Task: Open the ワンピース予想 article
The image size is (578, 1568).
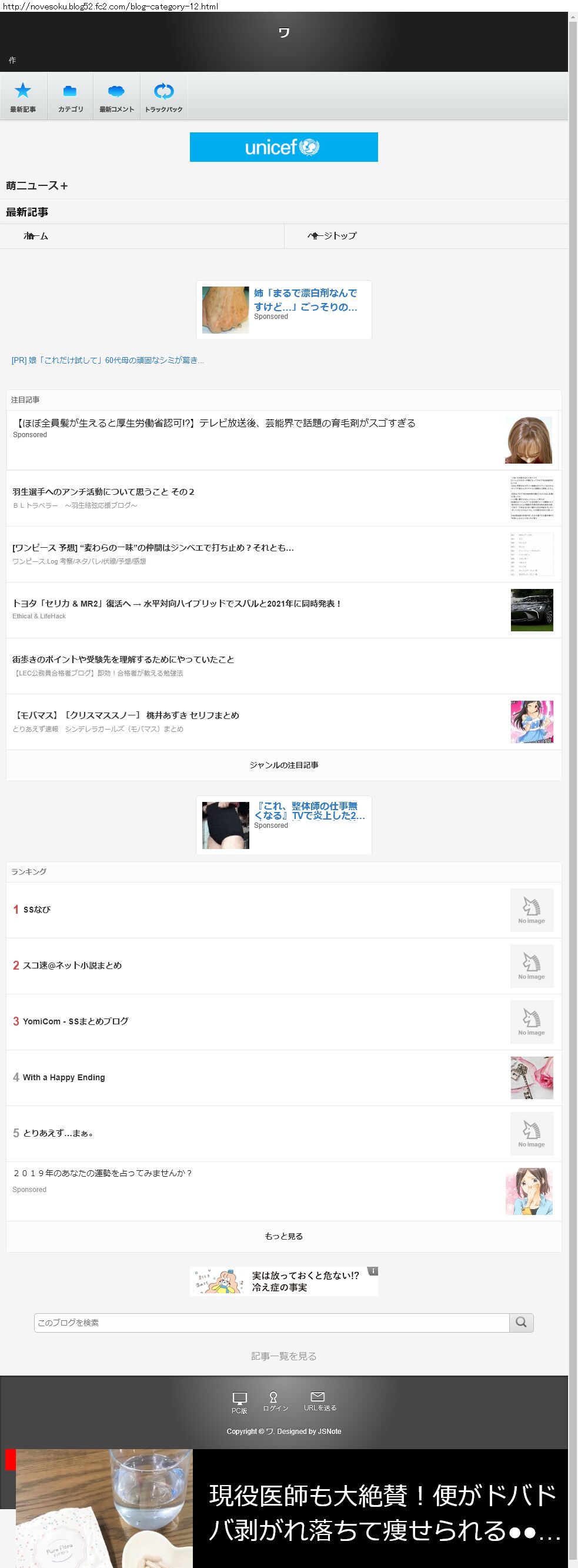Action: coord(283,554)
